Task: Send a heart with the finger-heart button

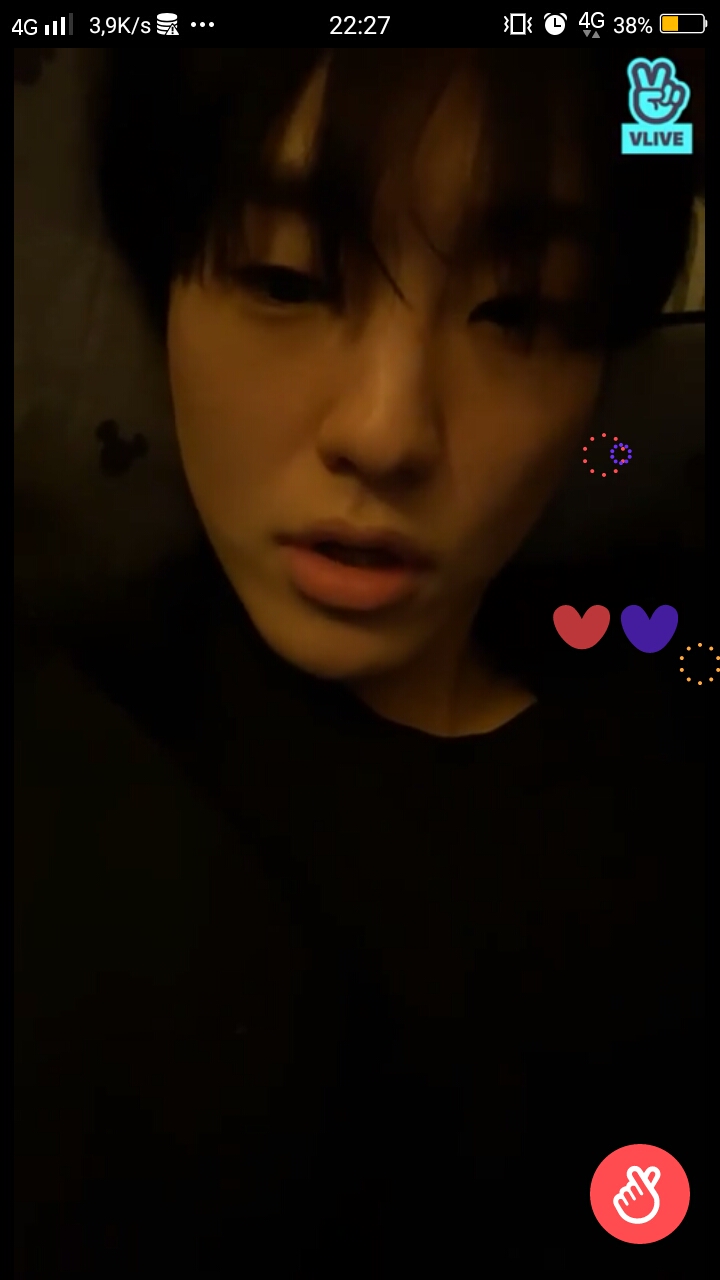Action: [639, 1194]
